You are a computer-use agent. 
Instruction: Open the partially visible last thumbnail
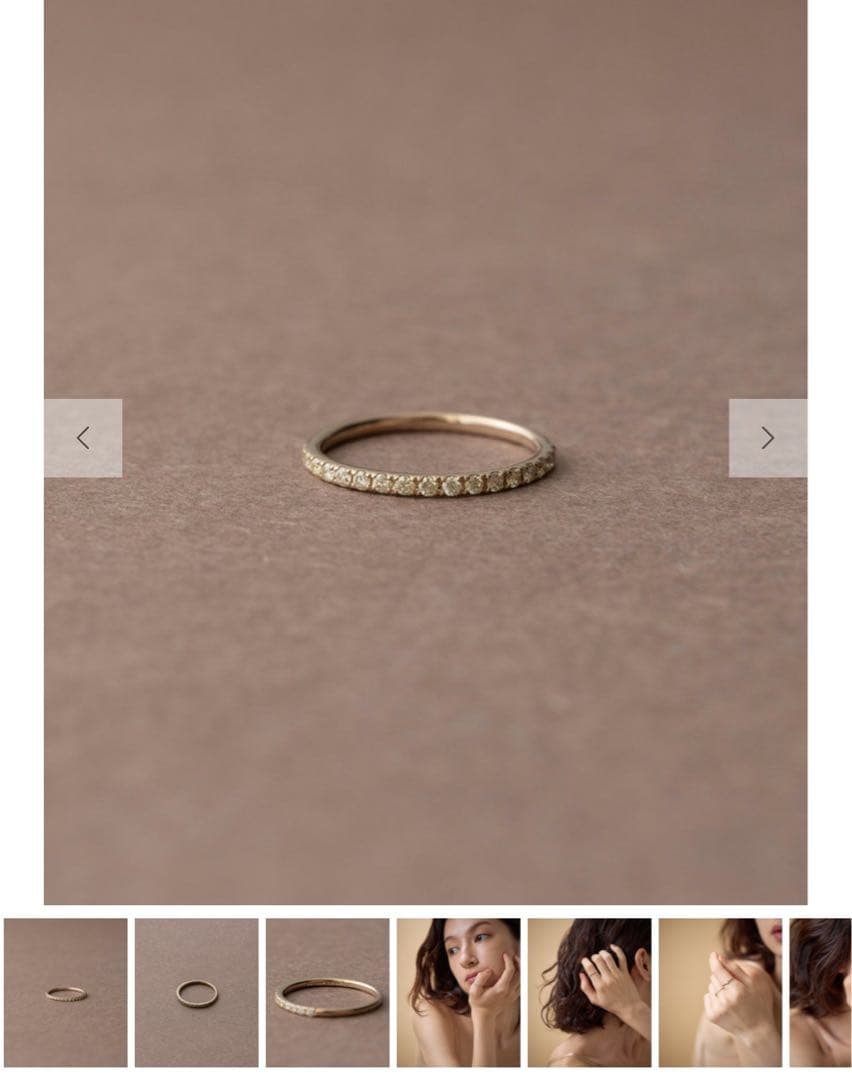(821, 992)
